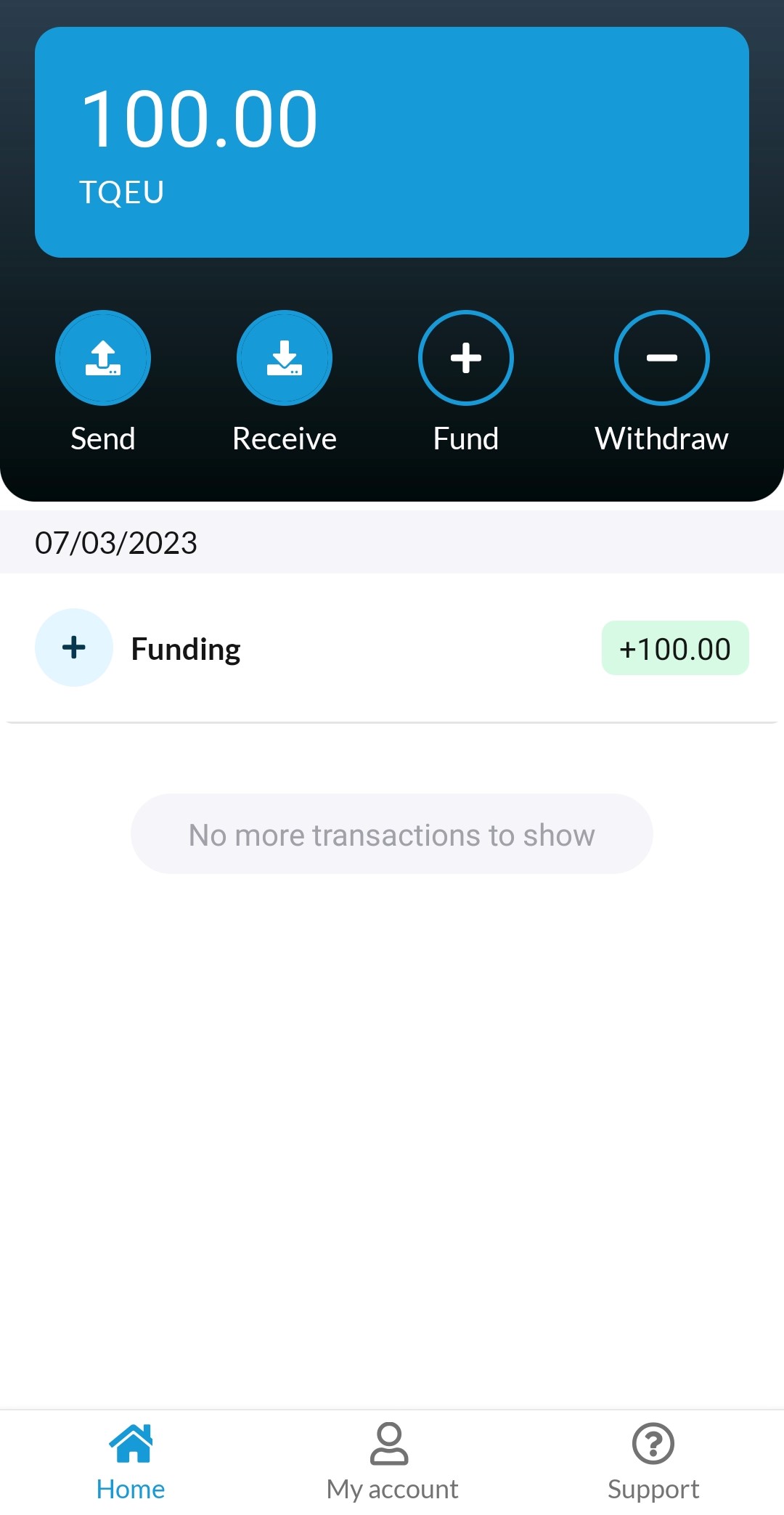This screenshot has height=1515, width=784.
Task: Open the Support tab
Action: point(653,1462)
